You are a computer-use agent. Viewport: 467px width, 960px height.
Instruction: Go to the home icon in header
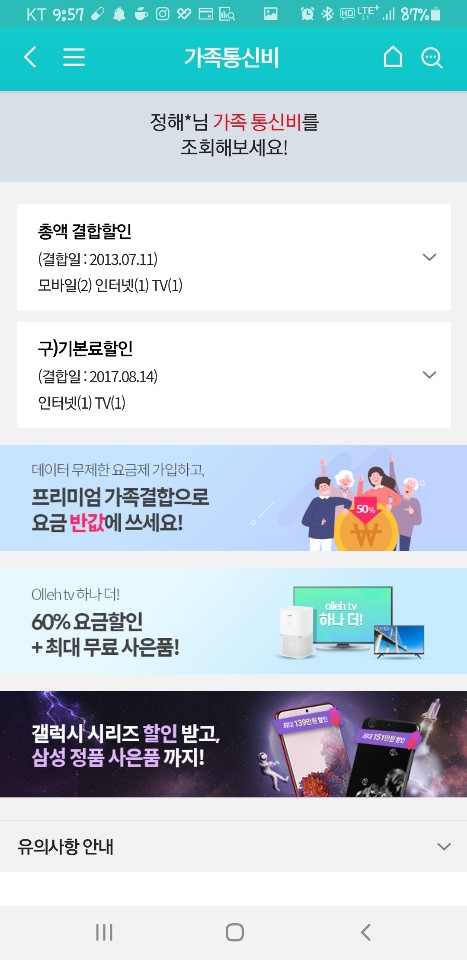[393, 58]
